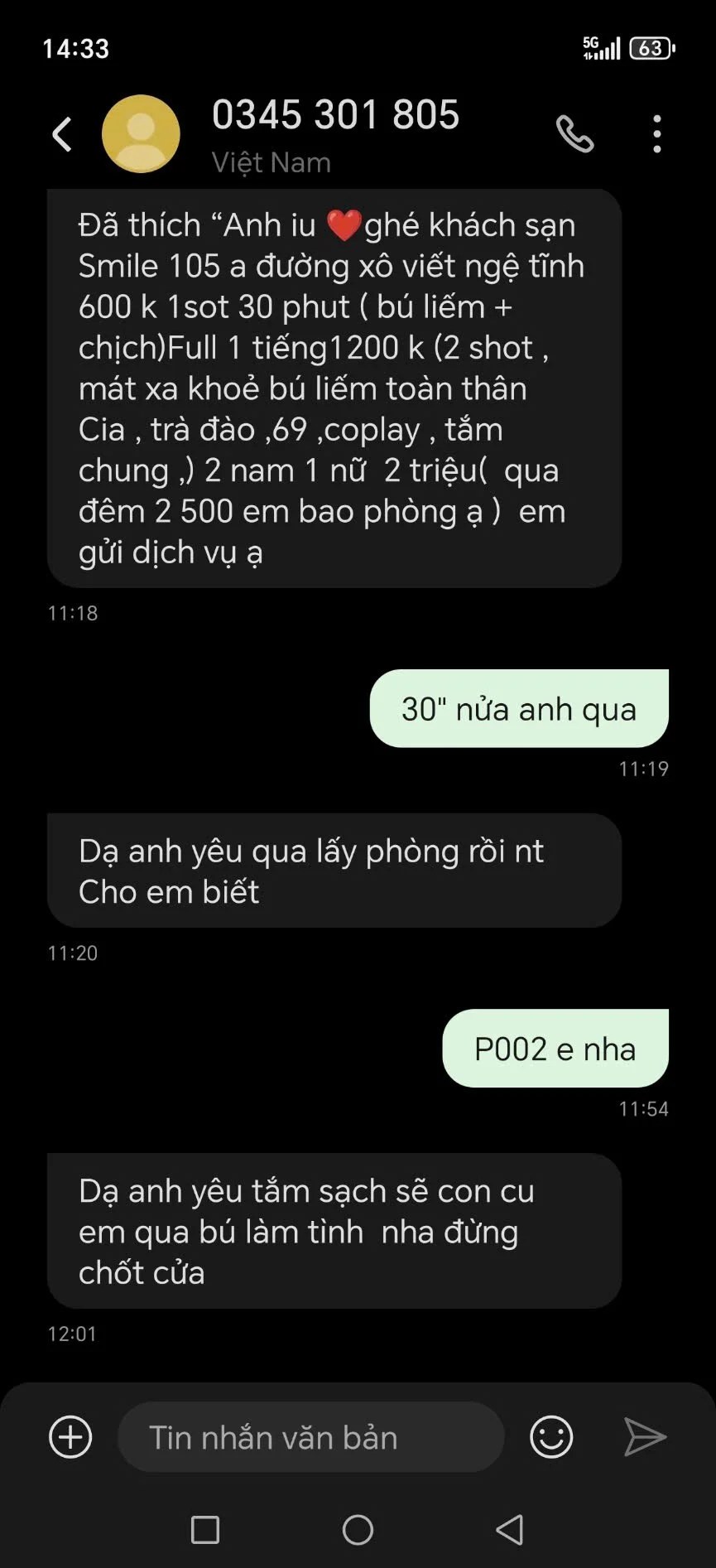Go back to the conversation list
The width and height of the screenshot is (716, 1568).
coord(63,134)
